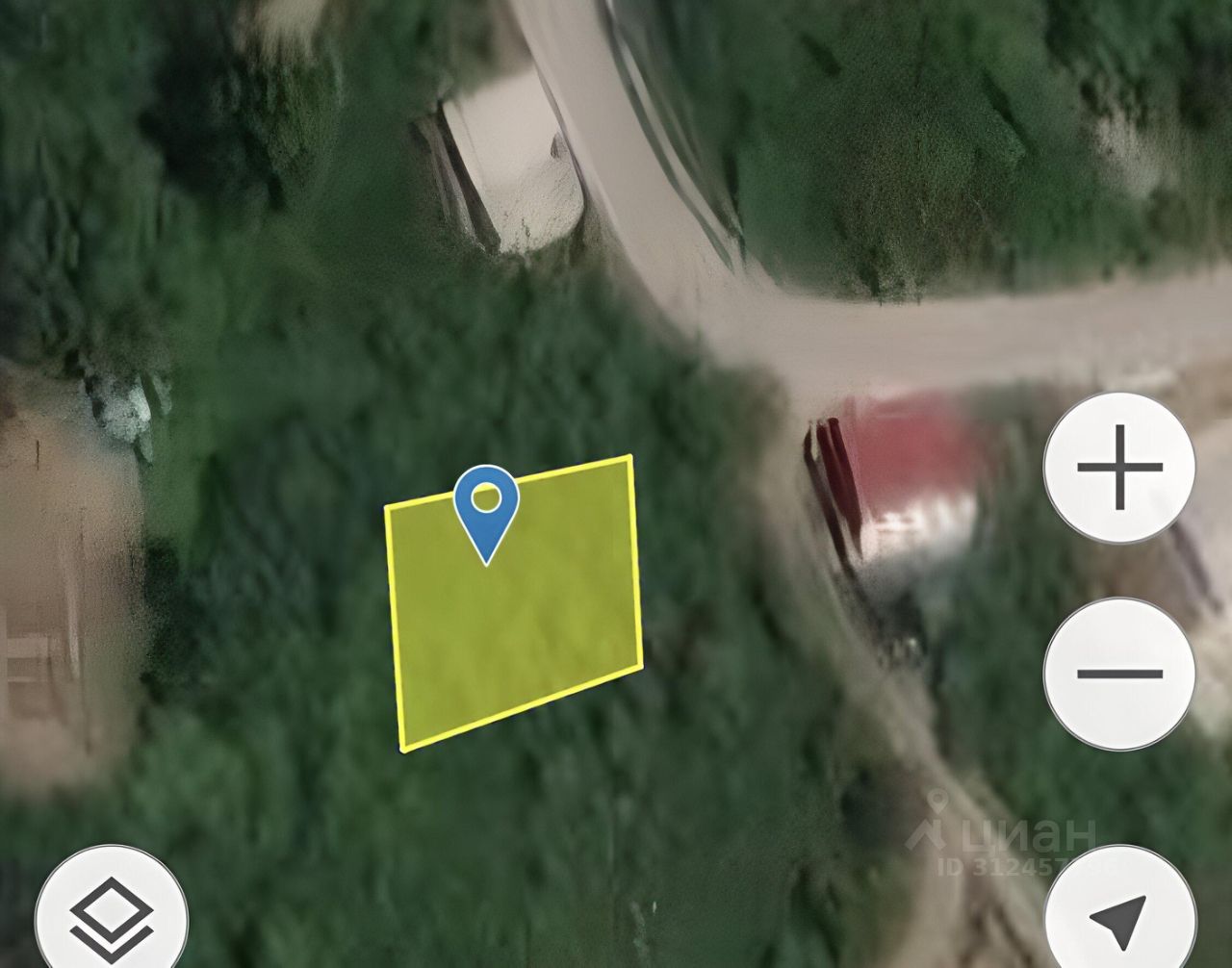Center map on my location arrow

tap(1119, 916)
